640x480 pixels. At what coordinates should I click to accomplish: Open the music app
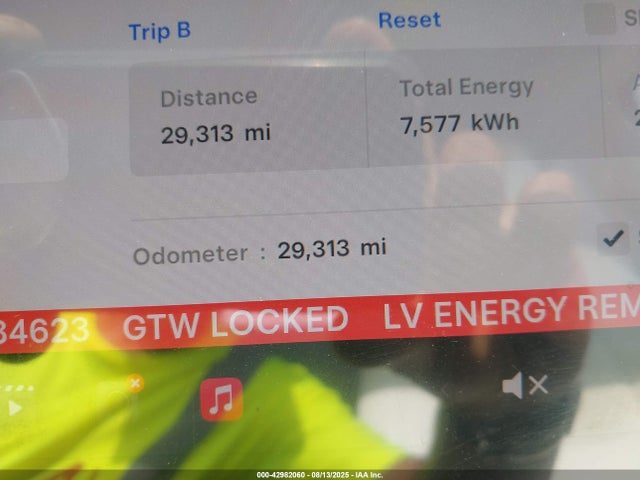pos(221,399)
